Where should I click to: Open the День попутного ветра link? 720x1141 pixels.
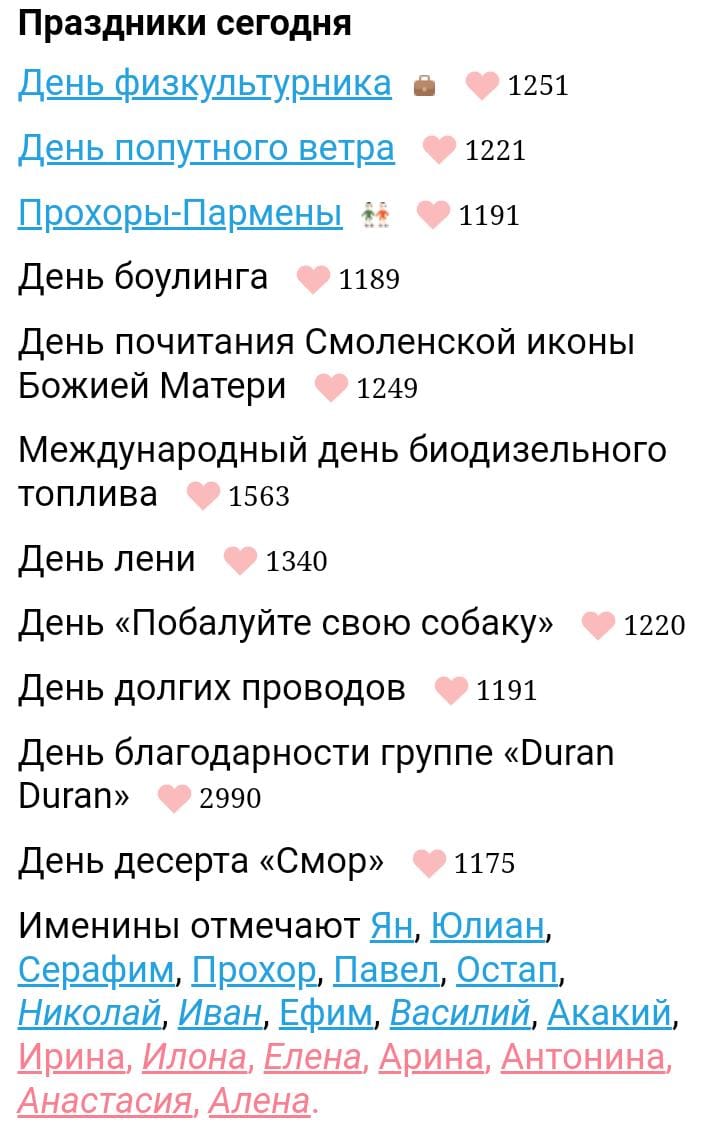206,149
